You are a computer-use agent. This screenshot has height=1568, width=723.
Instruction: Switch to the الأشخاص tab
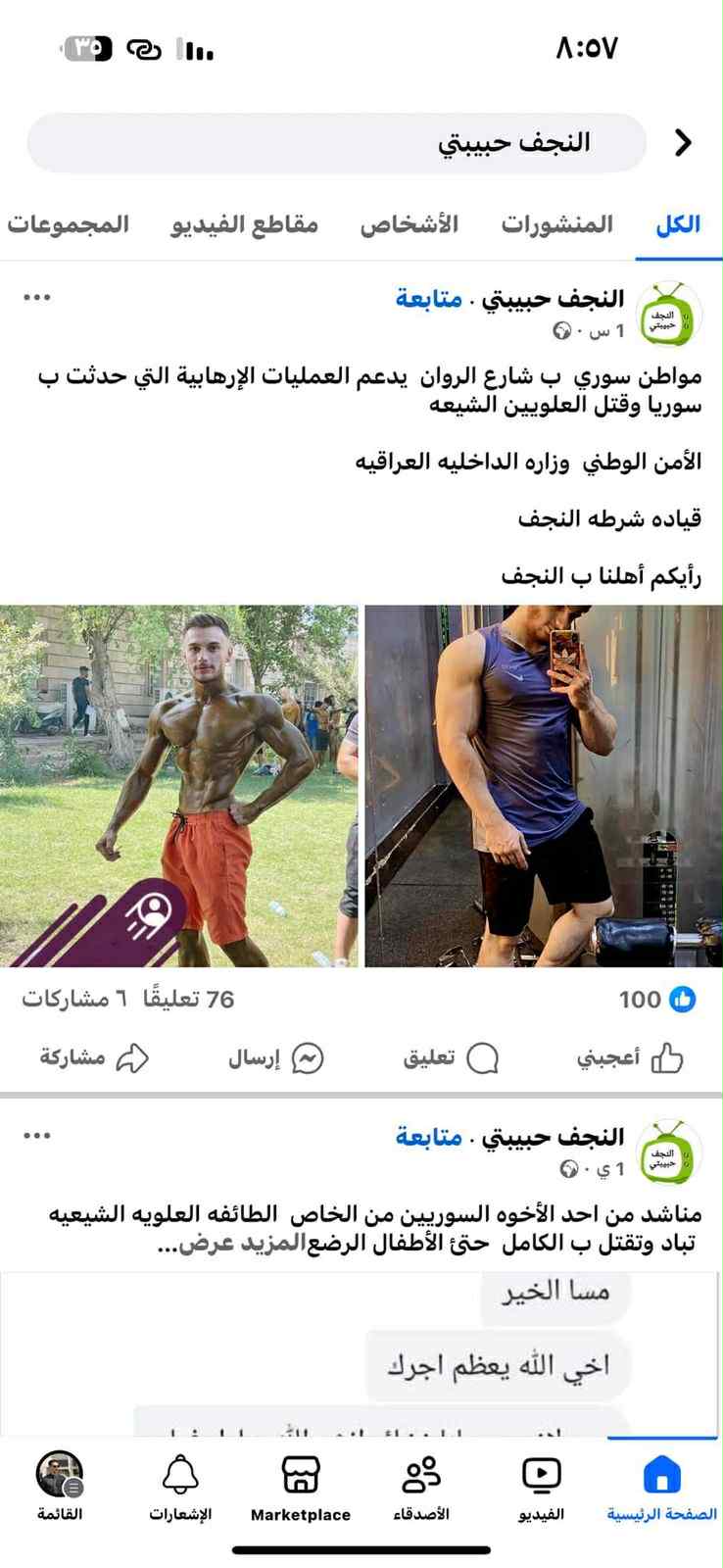pos(409,224)
